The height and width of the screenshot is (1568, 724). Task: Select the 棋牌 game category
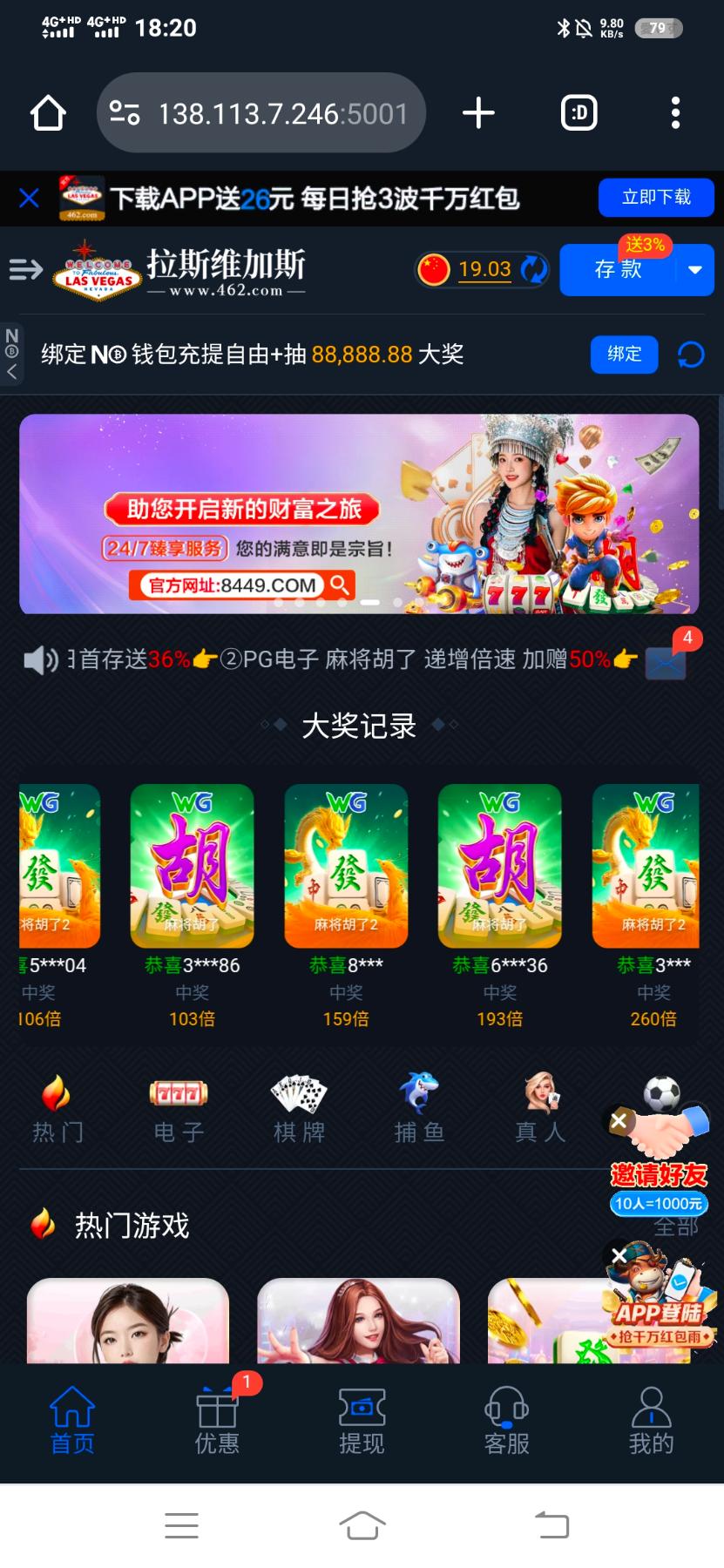tap(299, 1108)
